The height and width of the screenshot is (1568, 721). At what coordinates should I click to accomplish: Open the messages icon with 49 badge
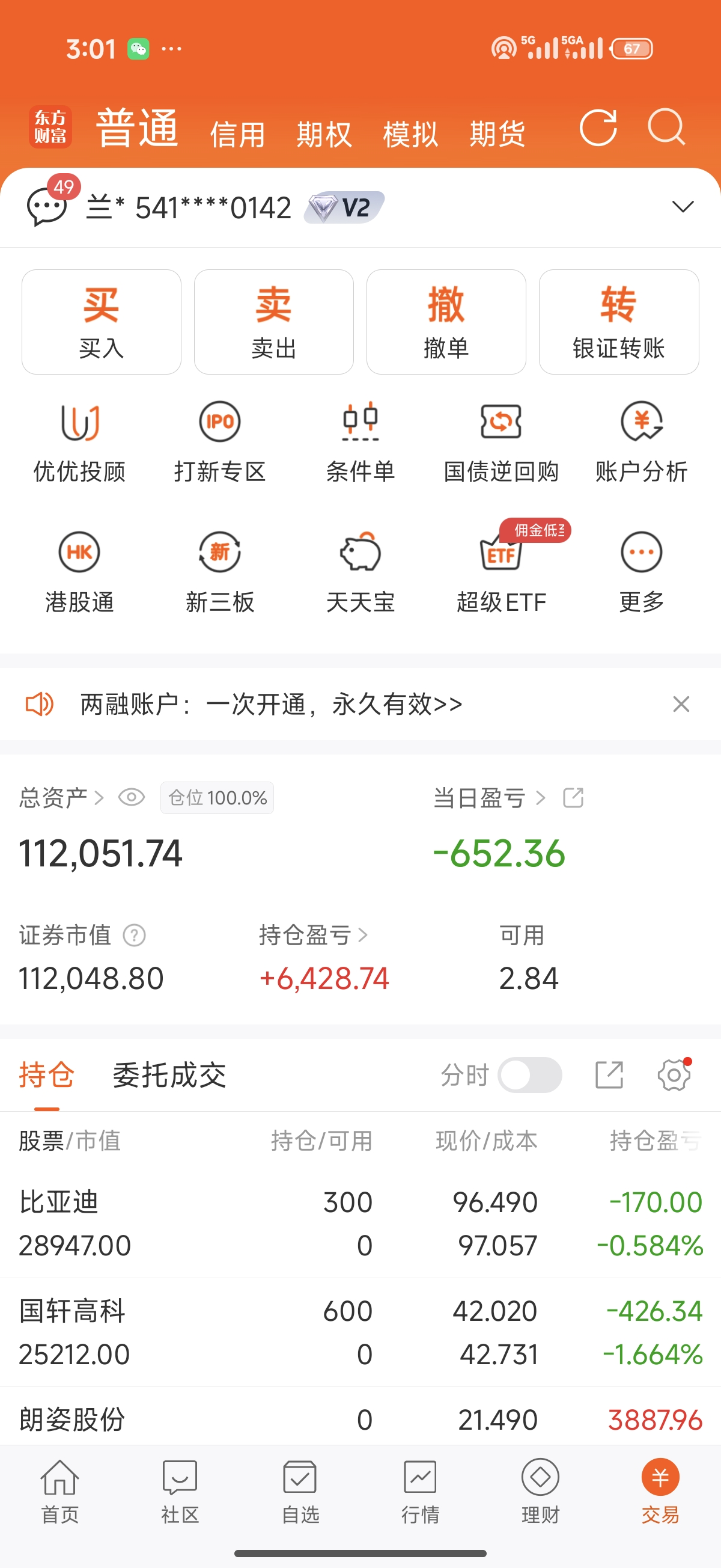(x=47, y=206)
